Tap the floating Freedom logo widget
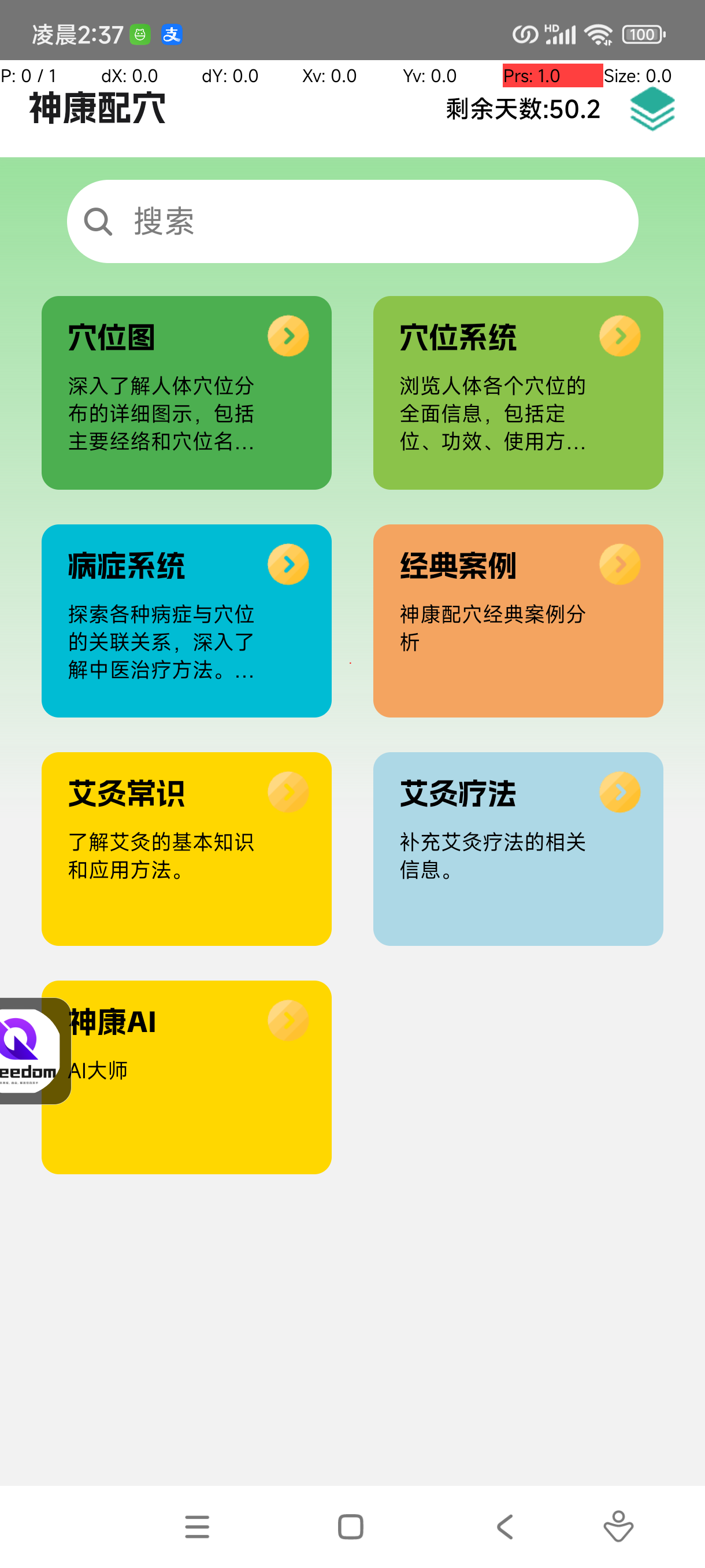Viewport: 705px width, 1568px height. (31, 1051)
